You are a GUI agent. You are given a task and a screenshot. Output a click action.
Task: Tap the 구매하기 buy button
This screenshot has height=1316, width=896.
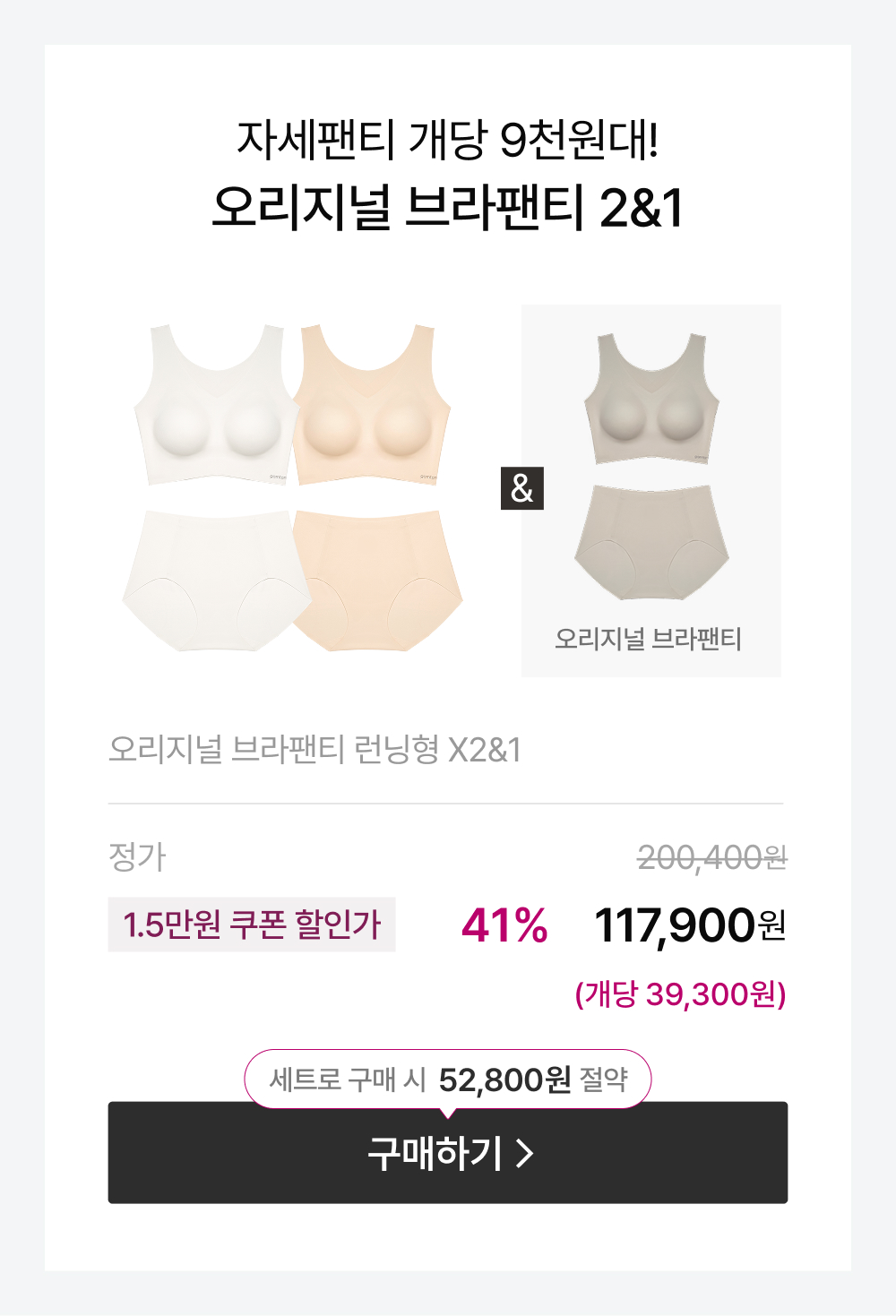coord(448,1154)
